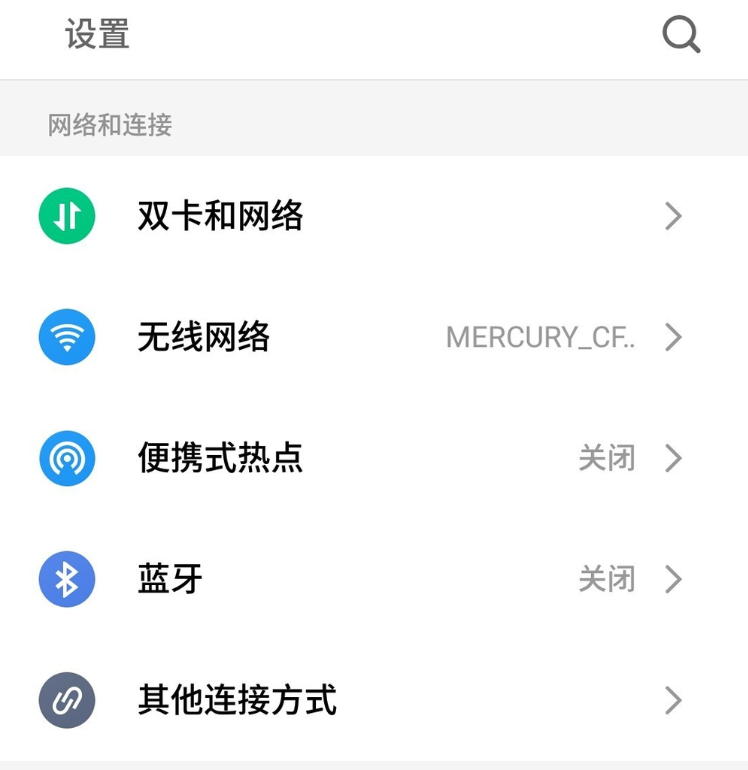Expand the 蓝牙 row chevron
748x770 pixels.
674,579
